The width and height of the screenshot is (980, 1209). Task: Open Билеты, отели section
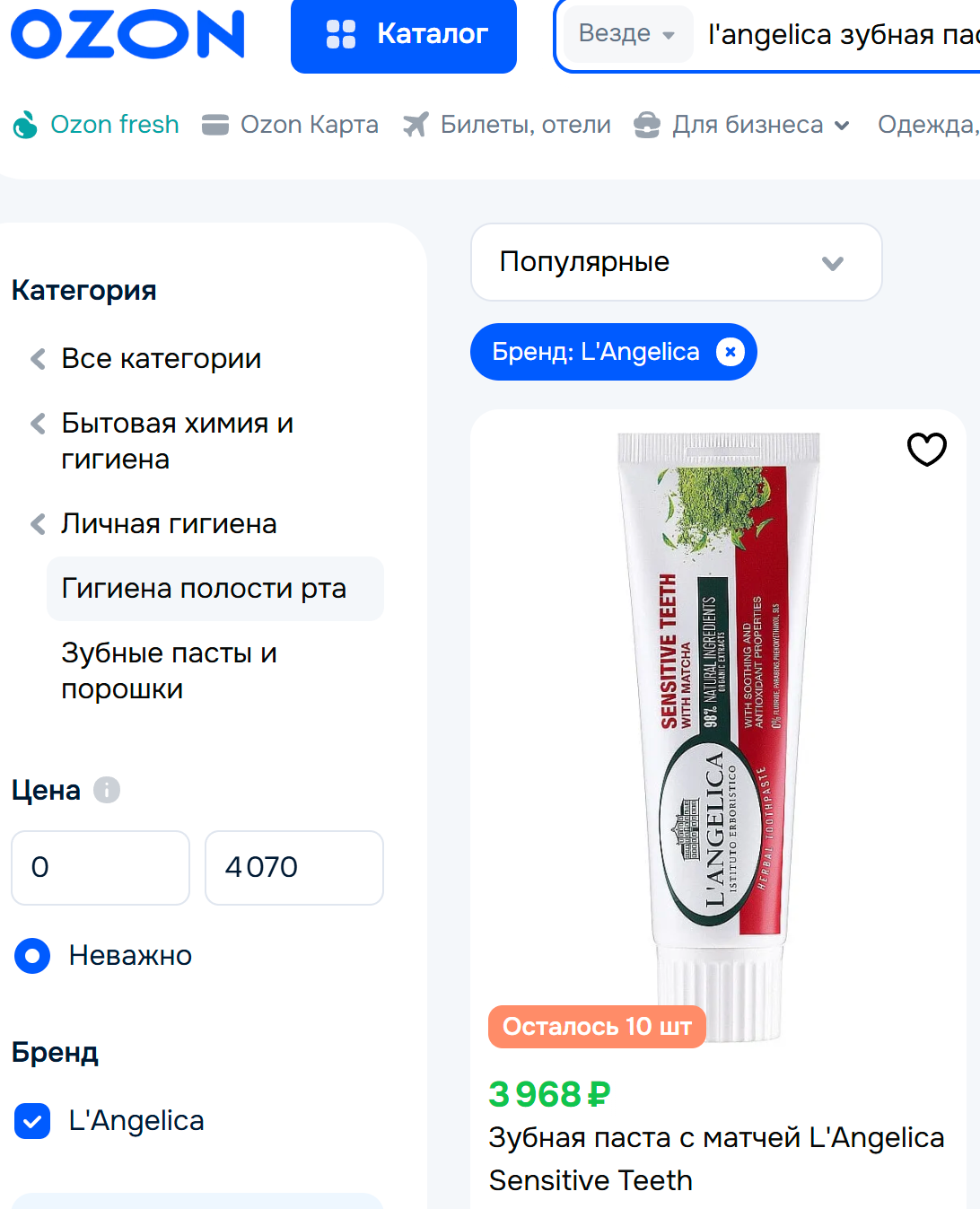[508, 125]
